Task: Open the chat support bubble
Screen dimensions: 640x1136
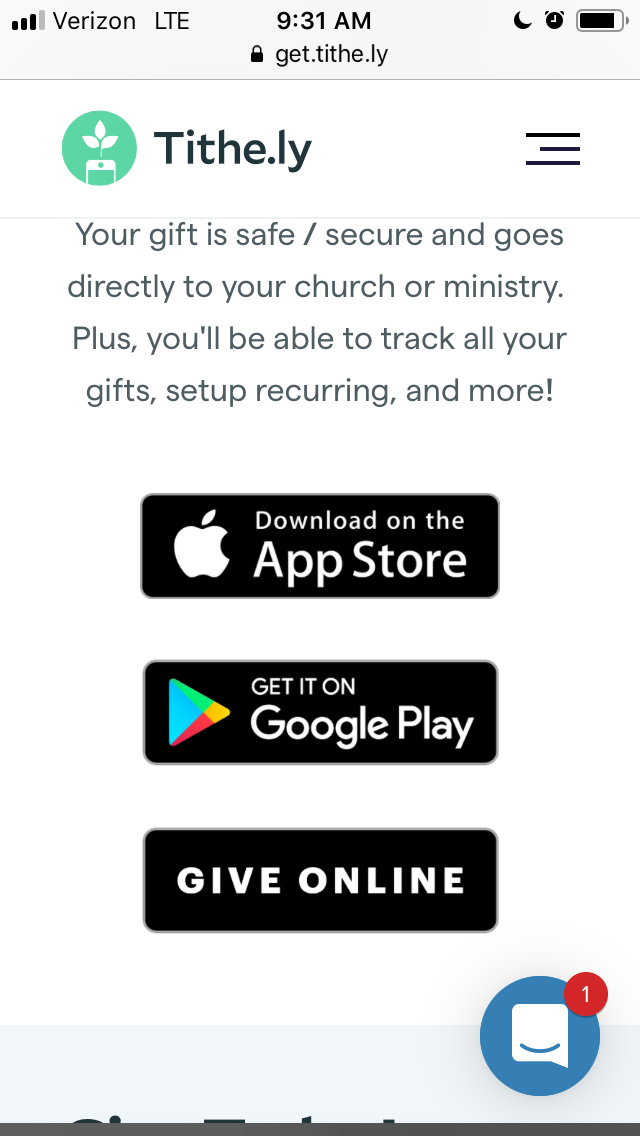Action: tap(540, 1036)
